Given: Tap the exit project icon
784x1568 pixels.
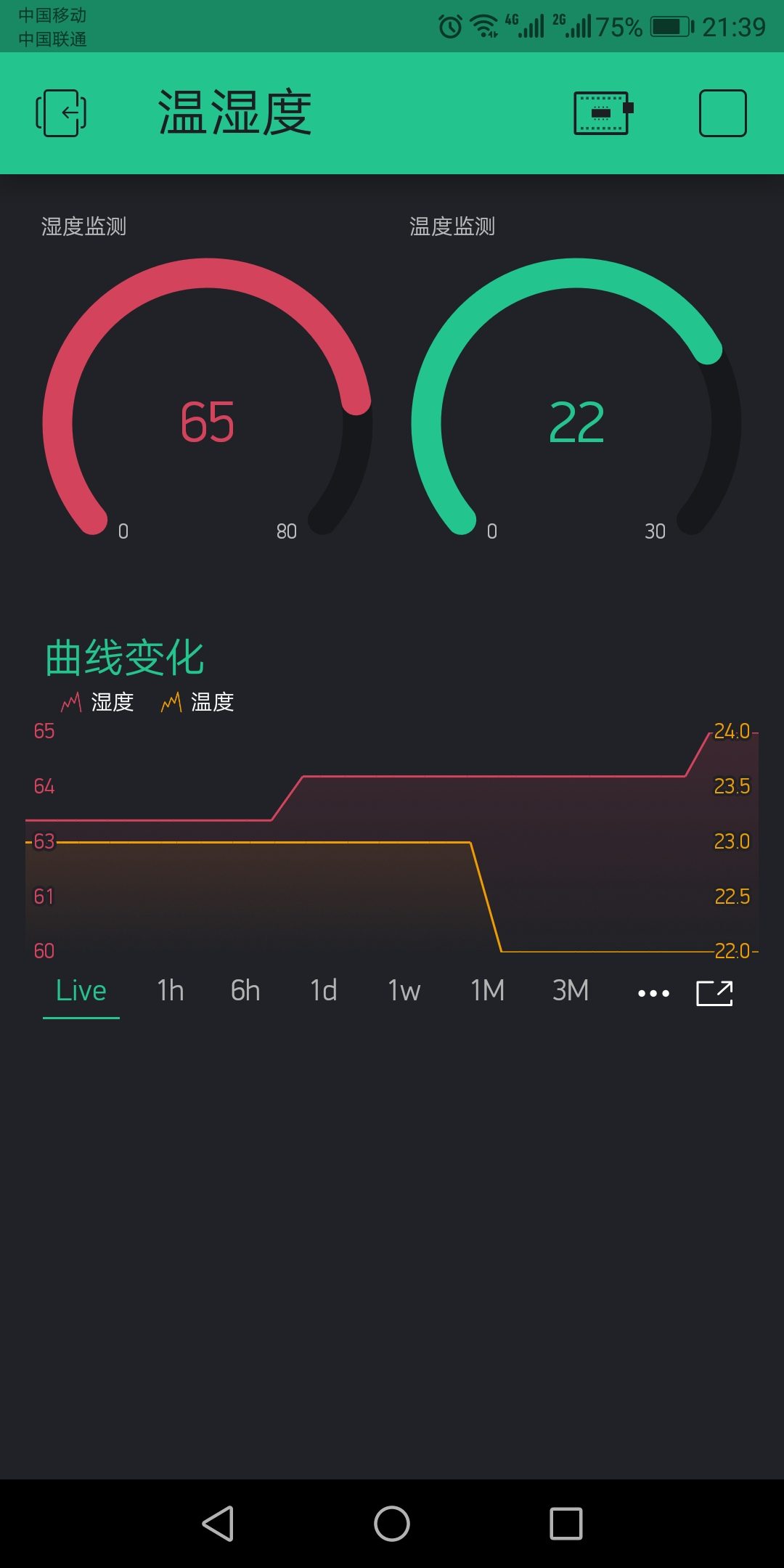Looking at the screenshot, I should (62, 113).
